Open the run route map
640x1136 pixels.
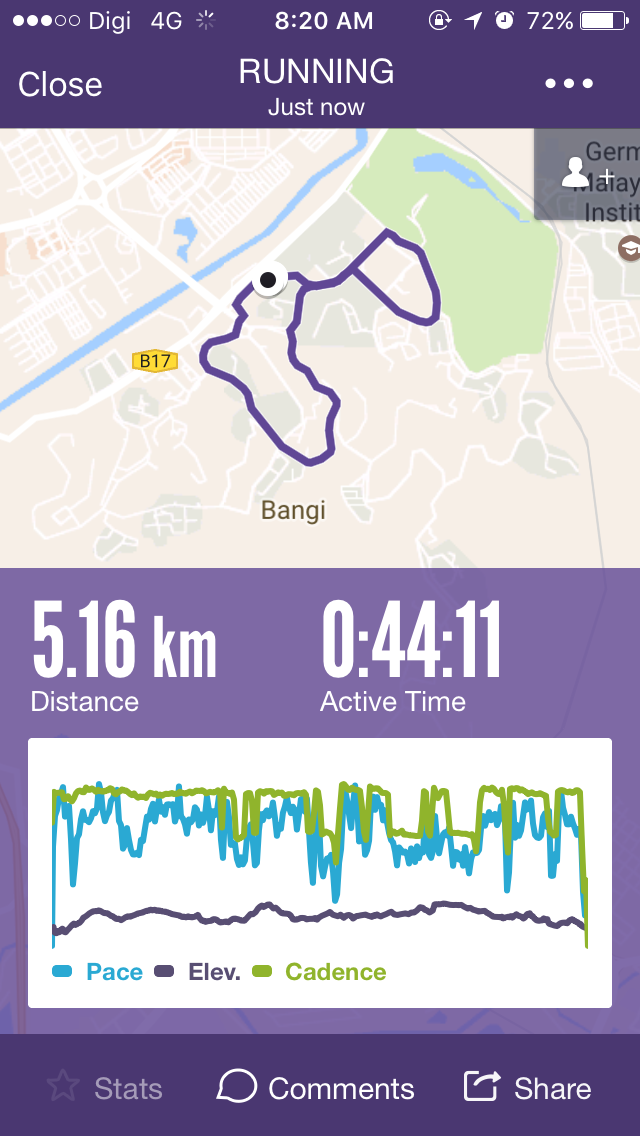click(x=320, y=348)
